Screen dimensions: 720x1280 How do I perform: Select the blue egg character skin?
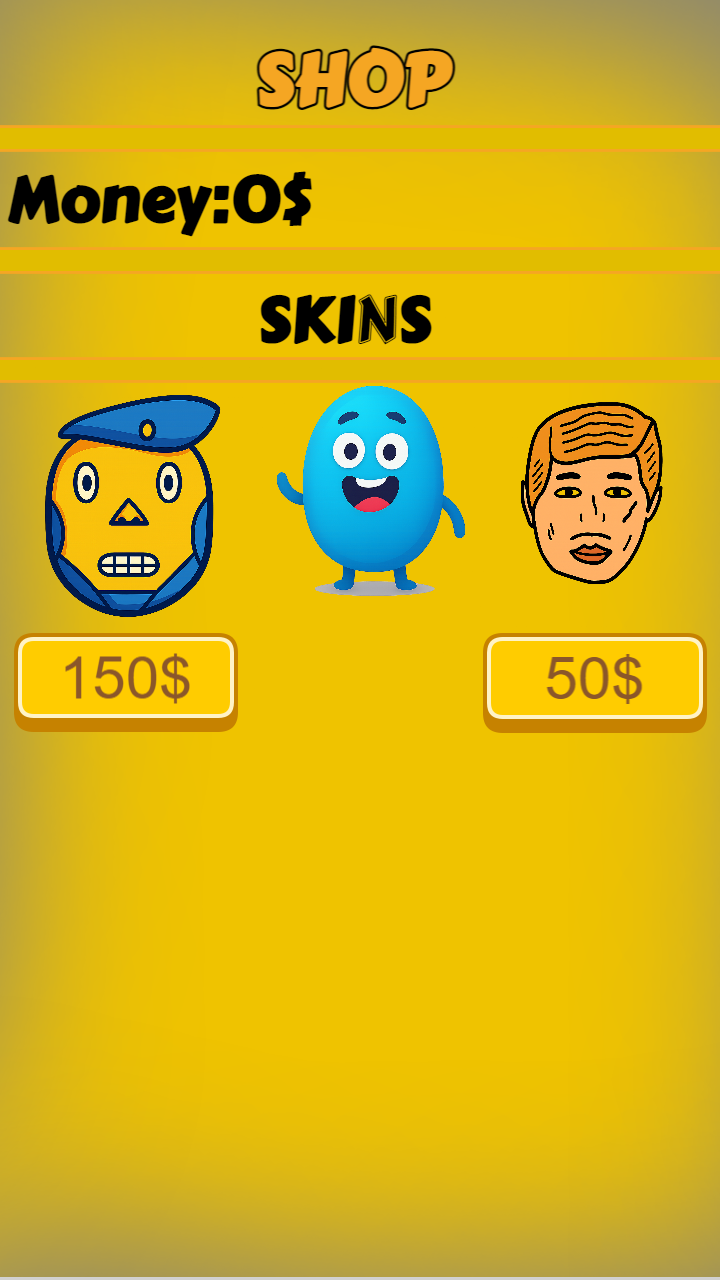point(372,490)
